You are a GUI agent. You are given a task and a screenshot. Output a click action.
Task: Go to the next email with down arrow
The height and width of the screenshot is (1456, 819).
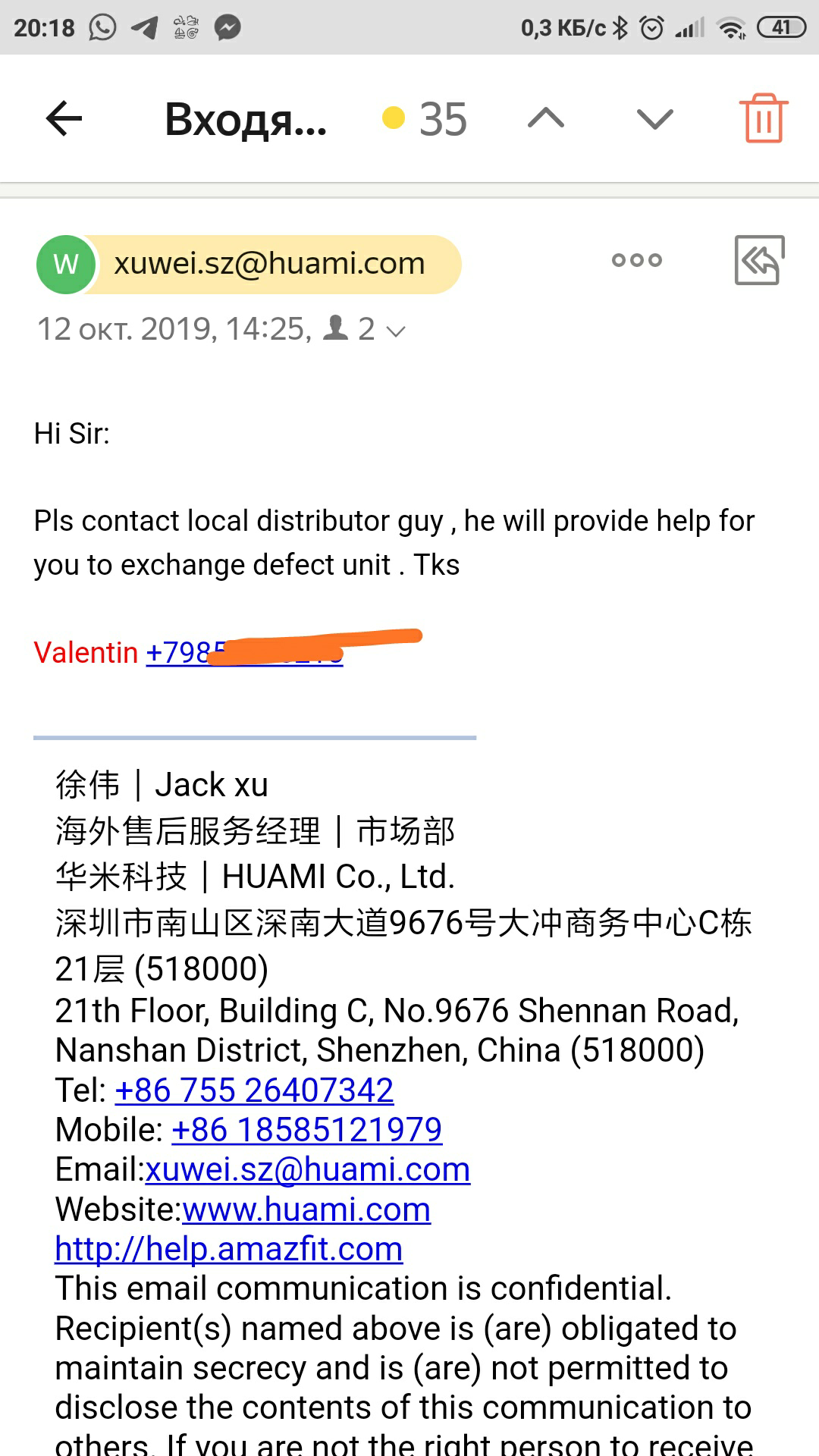click(655, 119)
